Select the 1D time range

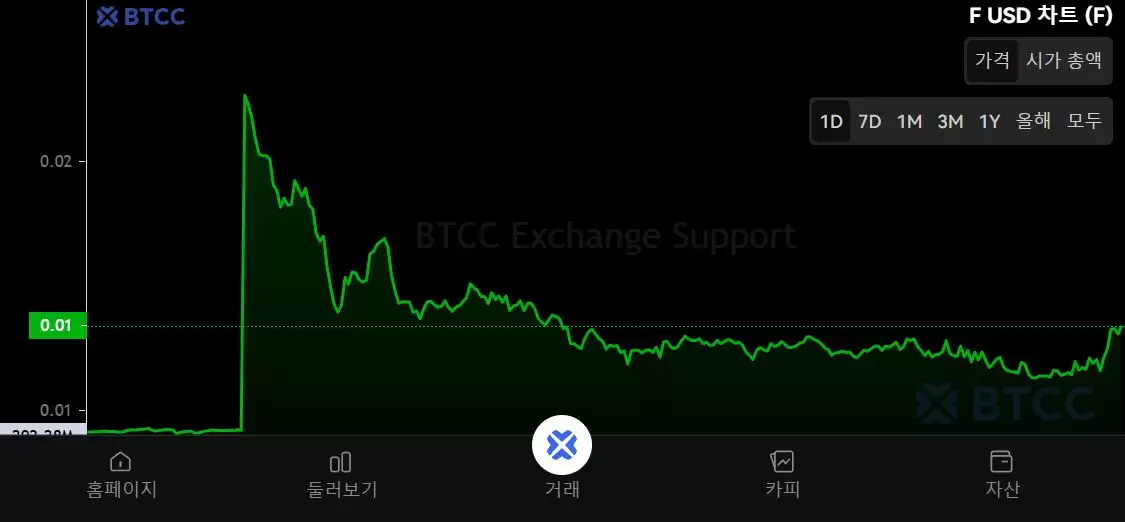[x=831, y=122]
